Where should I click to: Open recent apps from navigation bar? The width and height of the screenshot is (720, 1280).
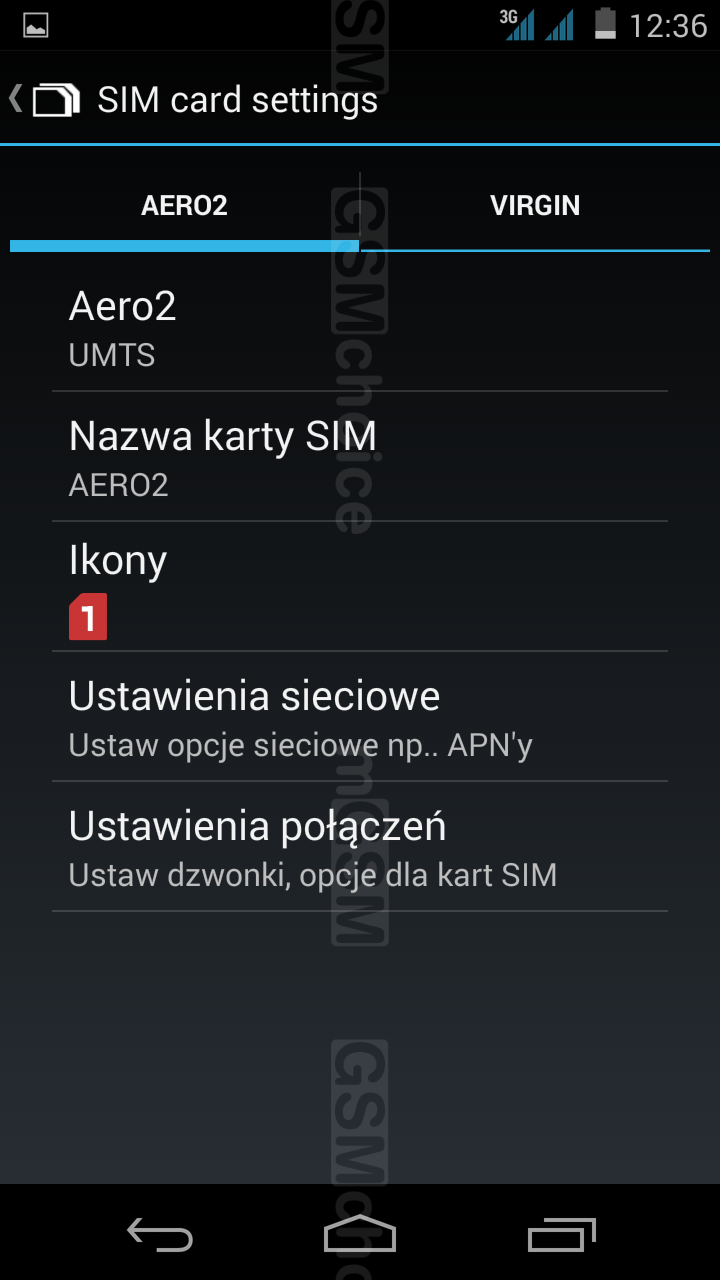point(561,1235)
